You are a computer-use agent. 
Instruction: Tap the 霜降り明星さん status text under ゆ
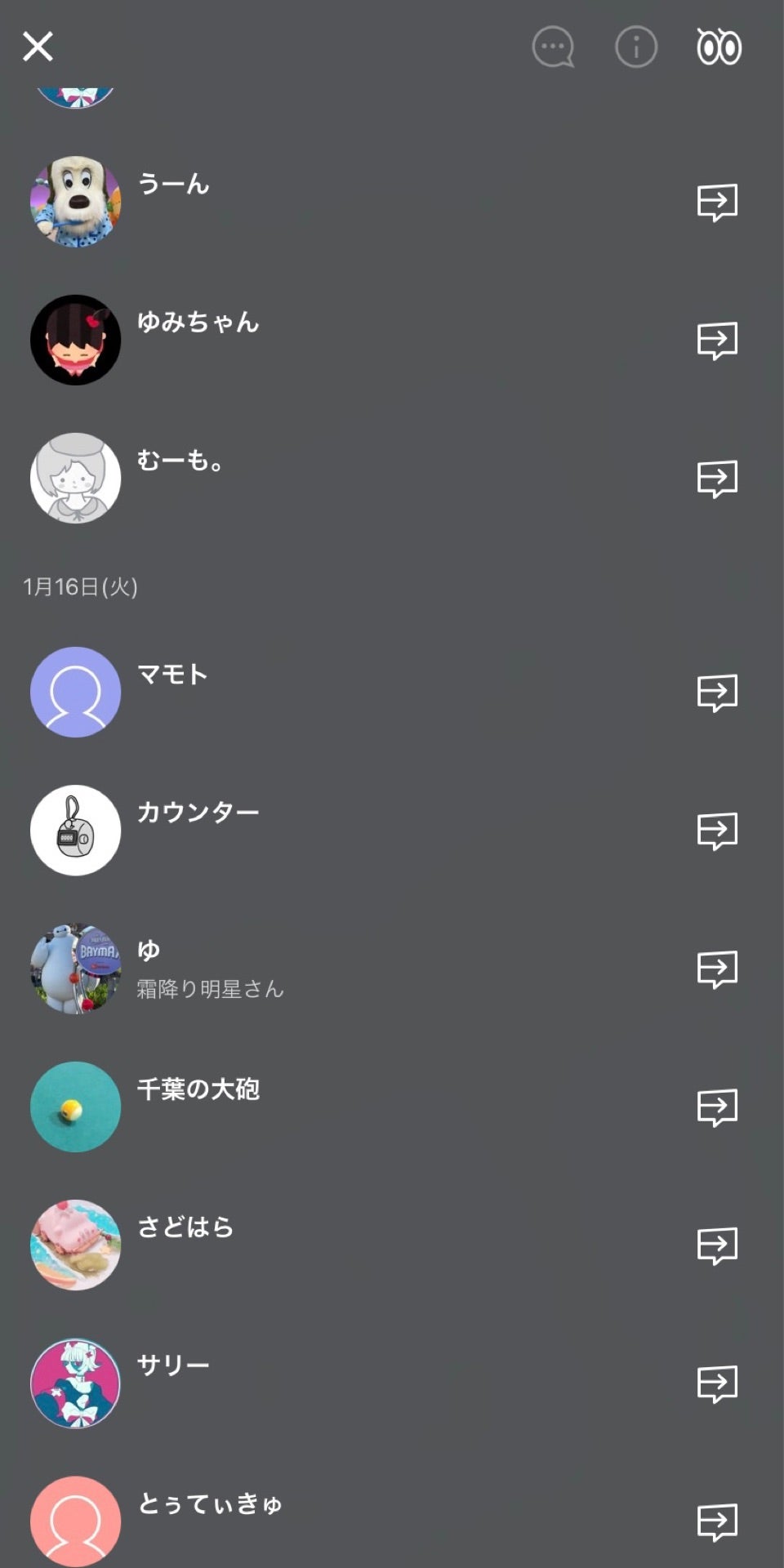coord(211,988)
